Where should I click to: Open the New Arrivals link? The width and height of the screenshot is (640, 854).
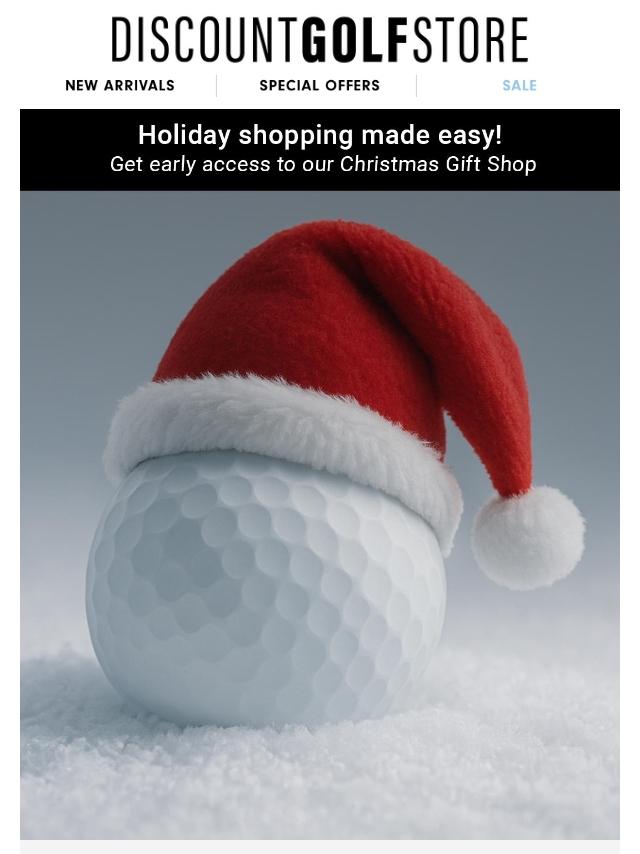point(120,86)
